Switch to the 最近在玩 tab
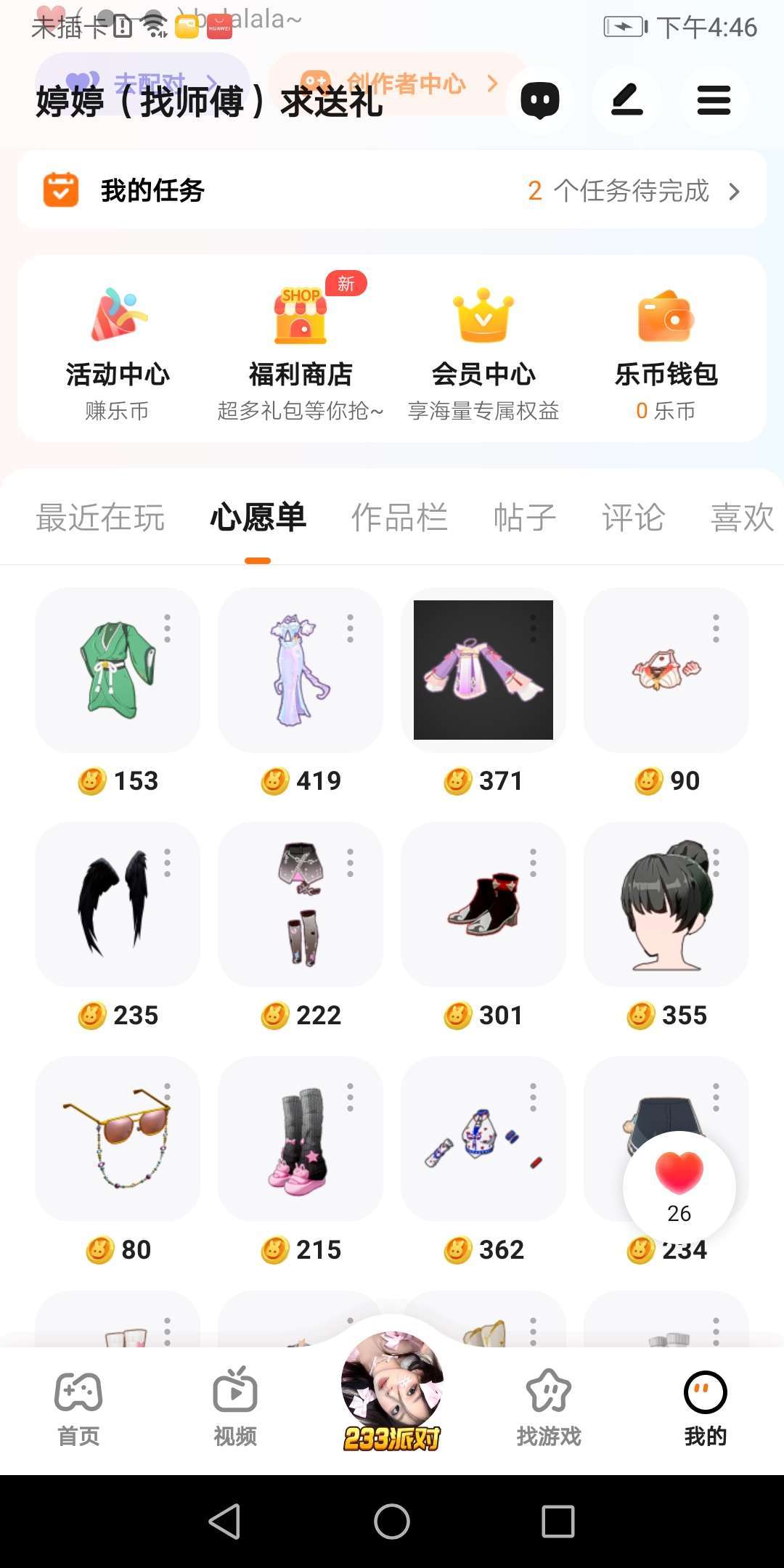This screenshot has height=1568, width=784. point(100,518)
